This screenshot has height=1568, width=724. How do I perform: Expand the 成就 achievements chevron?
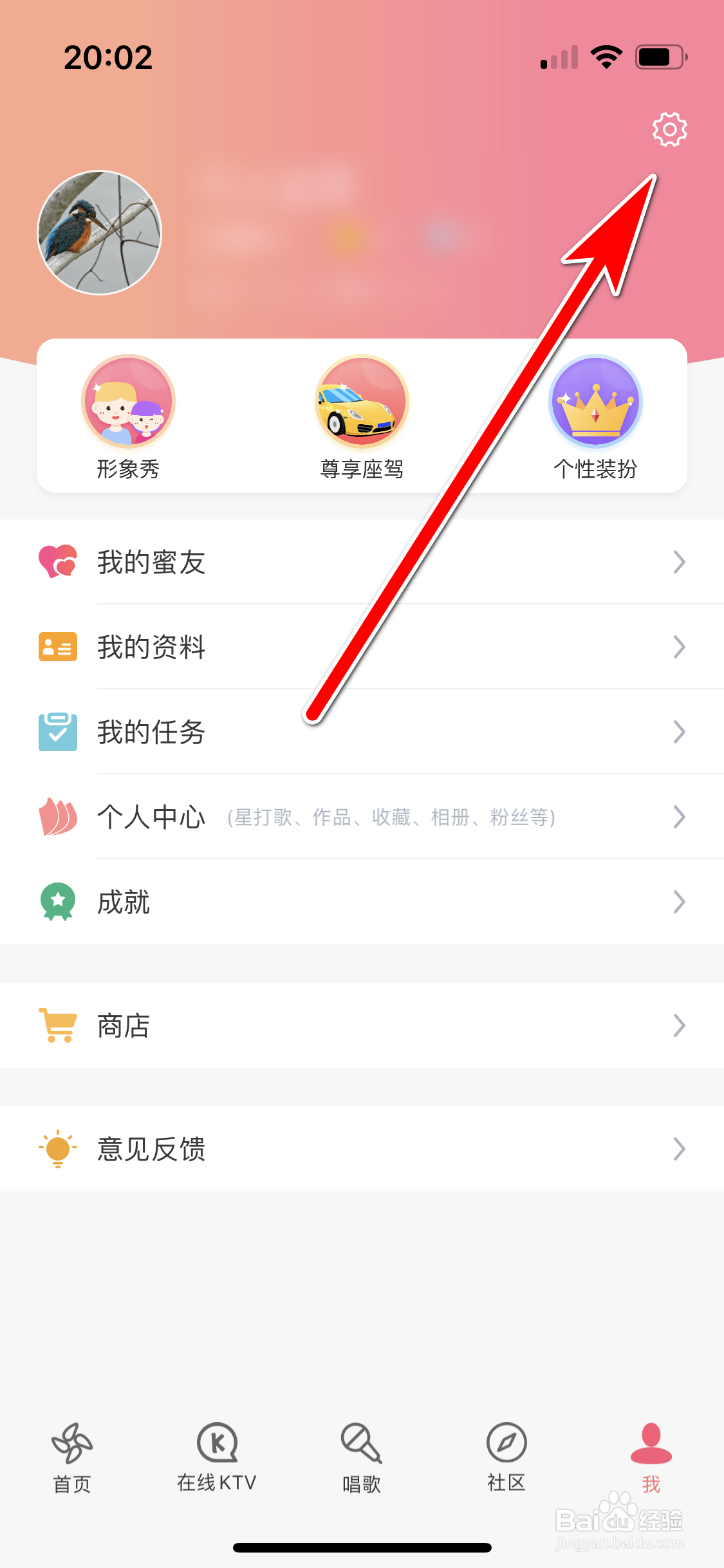tap(680, 902)
